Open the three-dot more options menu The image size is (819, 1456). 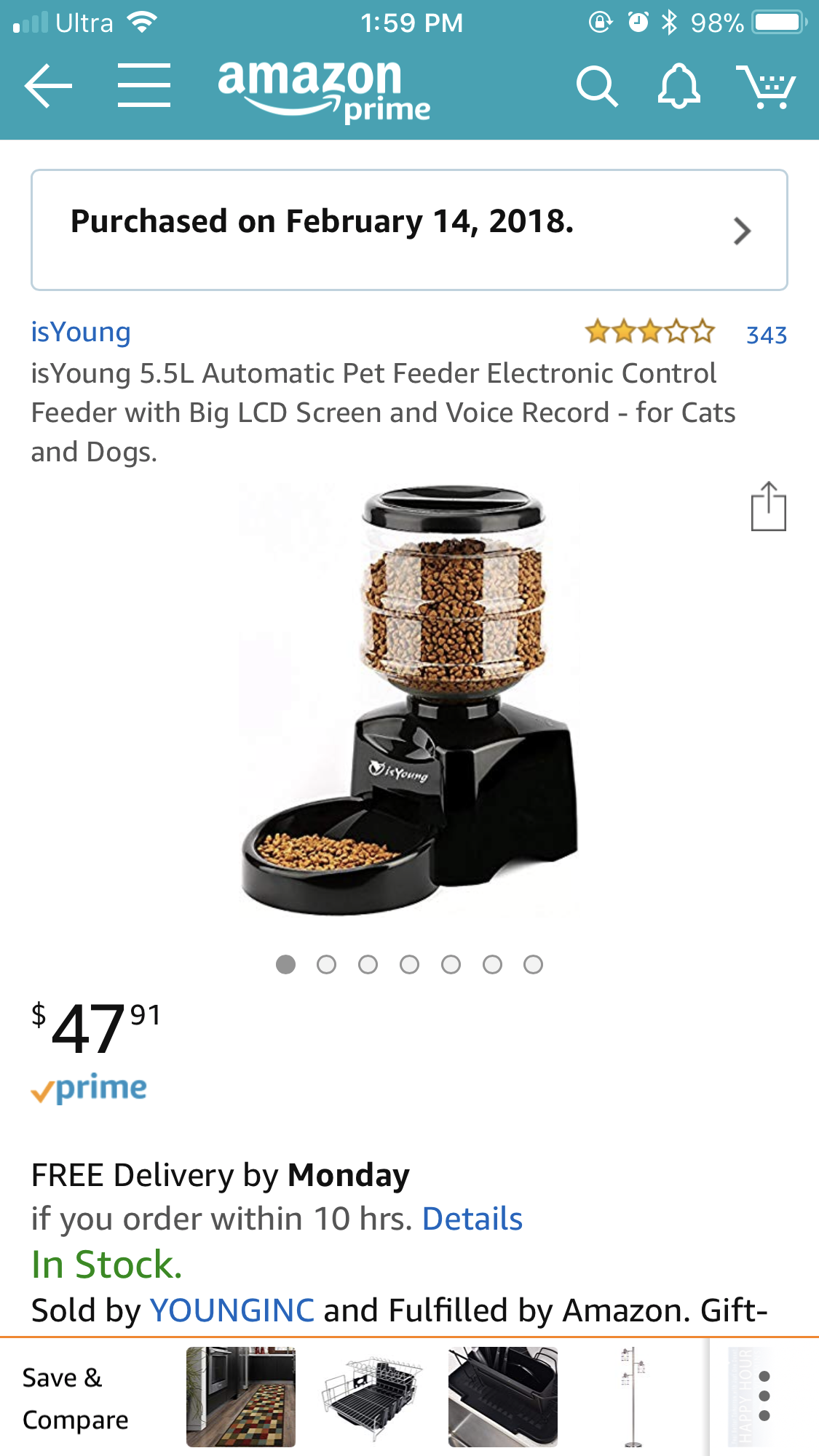click(x=764, y=1396)
